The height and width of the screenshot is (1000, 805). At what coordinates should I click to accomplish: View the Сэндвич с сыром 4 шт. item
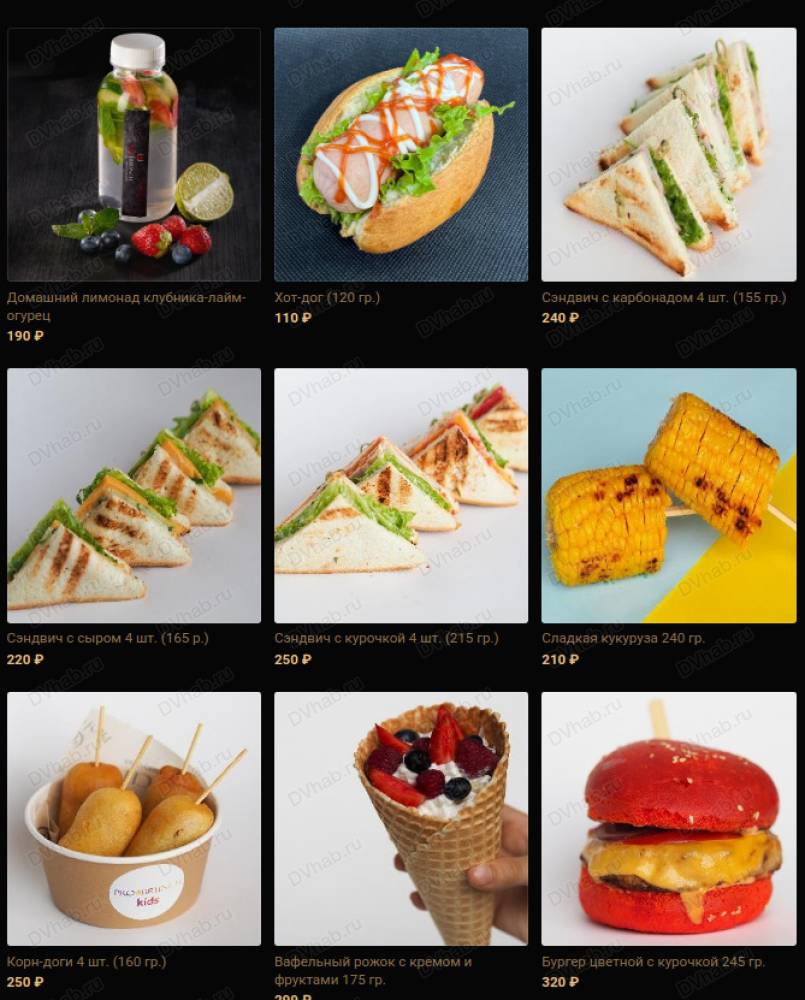(134, 496)
